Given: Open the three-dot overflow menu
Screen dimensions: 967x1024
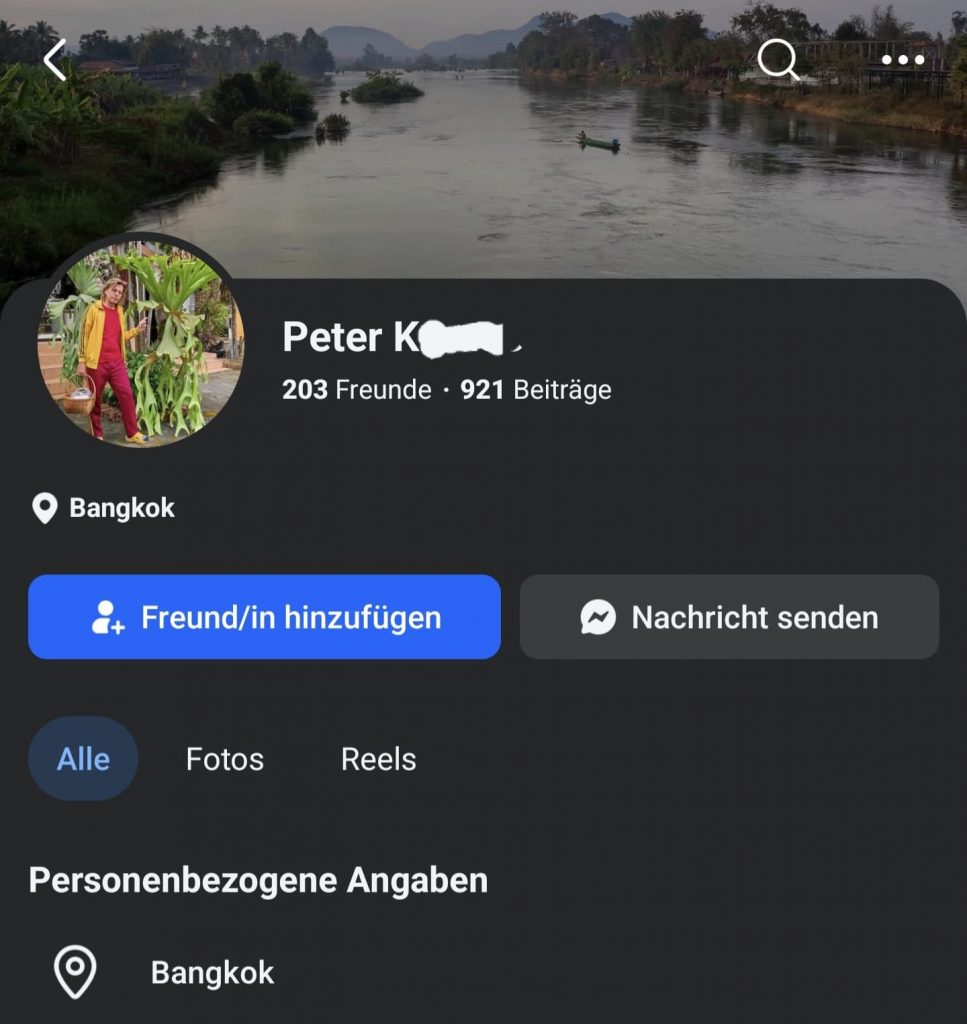Looking at the screenshot, I should pos(903,60).
